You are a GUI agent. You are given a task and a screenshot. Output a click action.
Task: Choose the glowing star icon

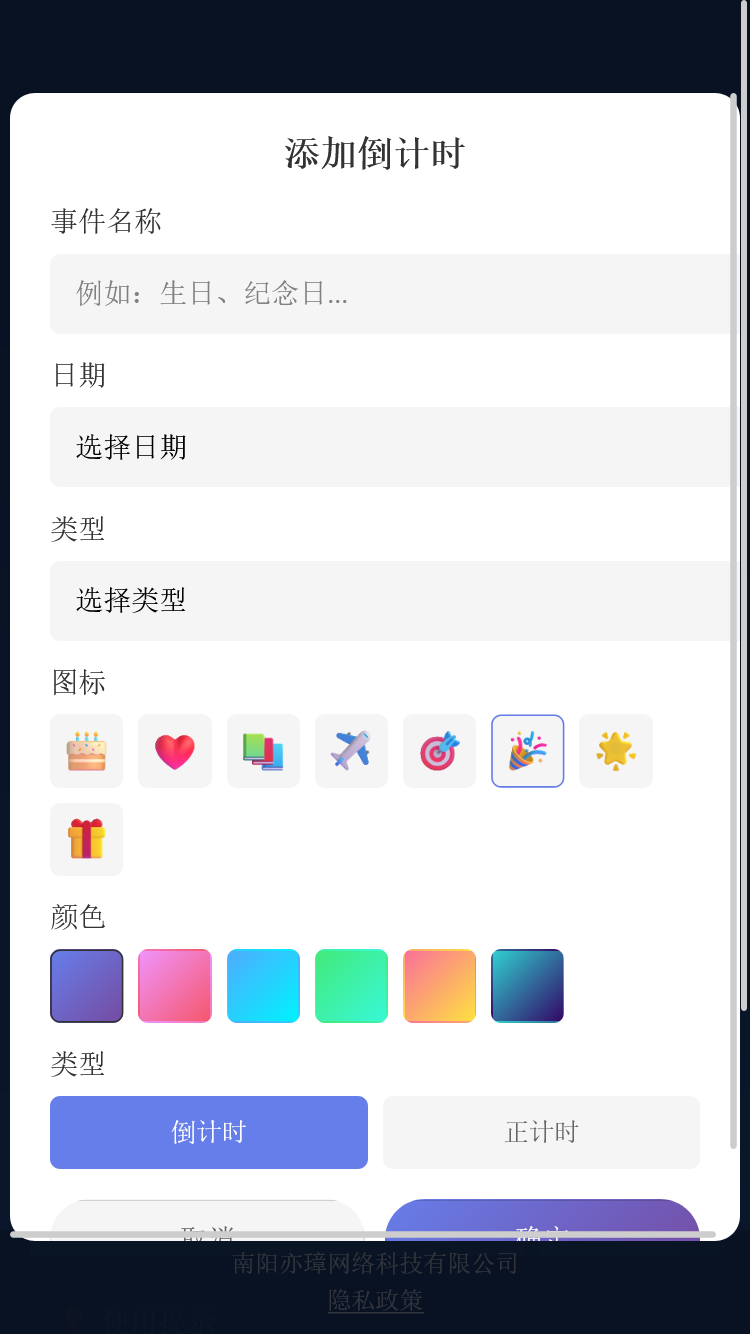(615, 751)
